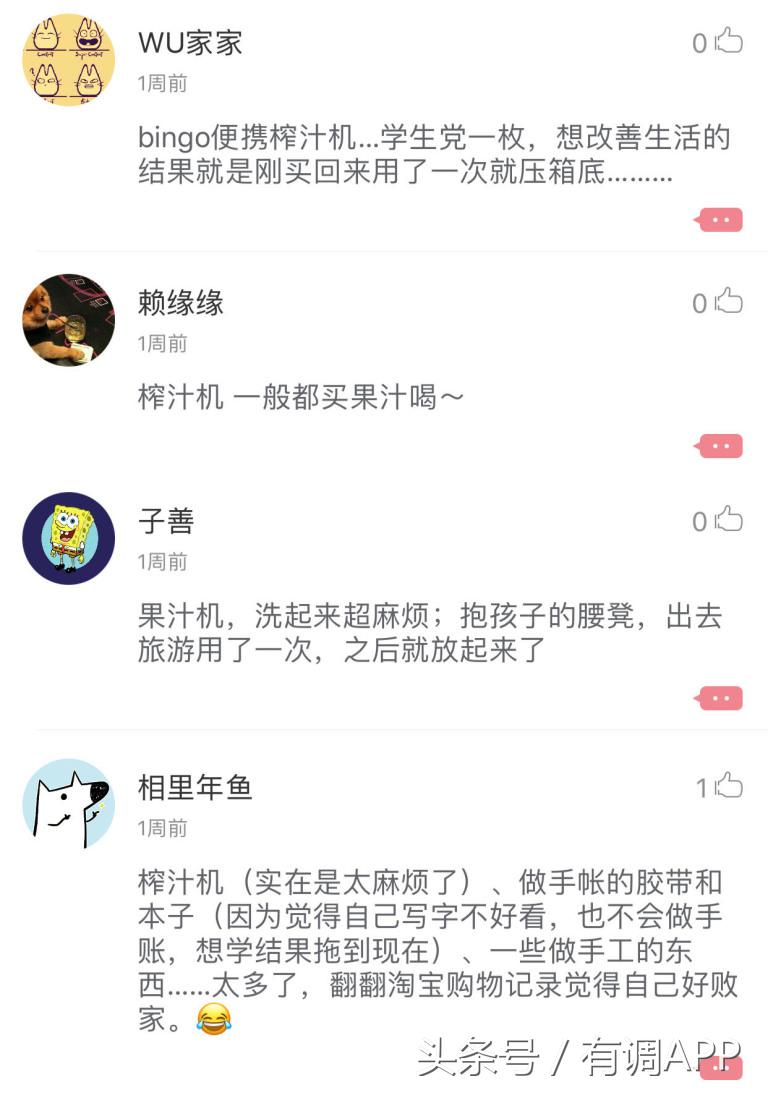Open the reply bubble under WU家家's comment

coord(718,218)
